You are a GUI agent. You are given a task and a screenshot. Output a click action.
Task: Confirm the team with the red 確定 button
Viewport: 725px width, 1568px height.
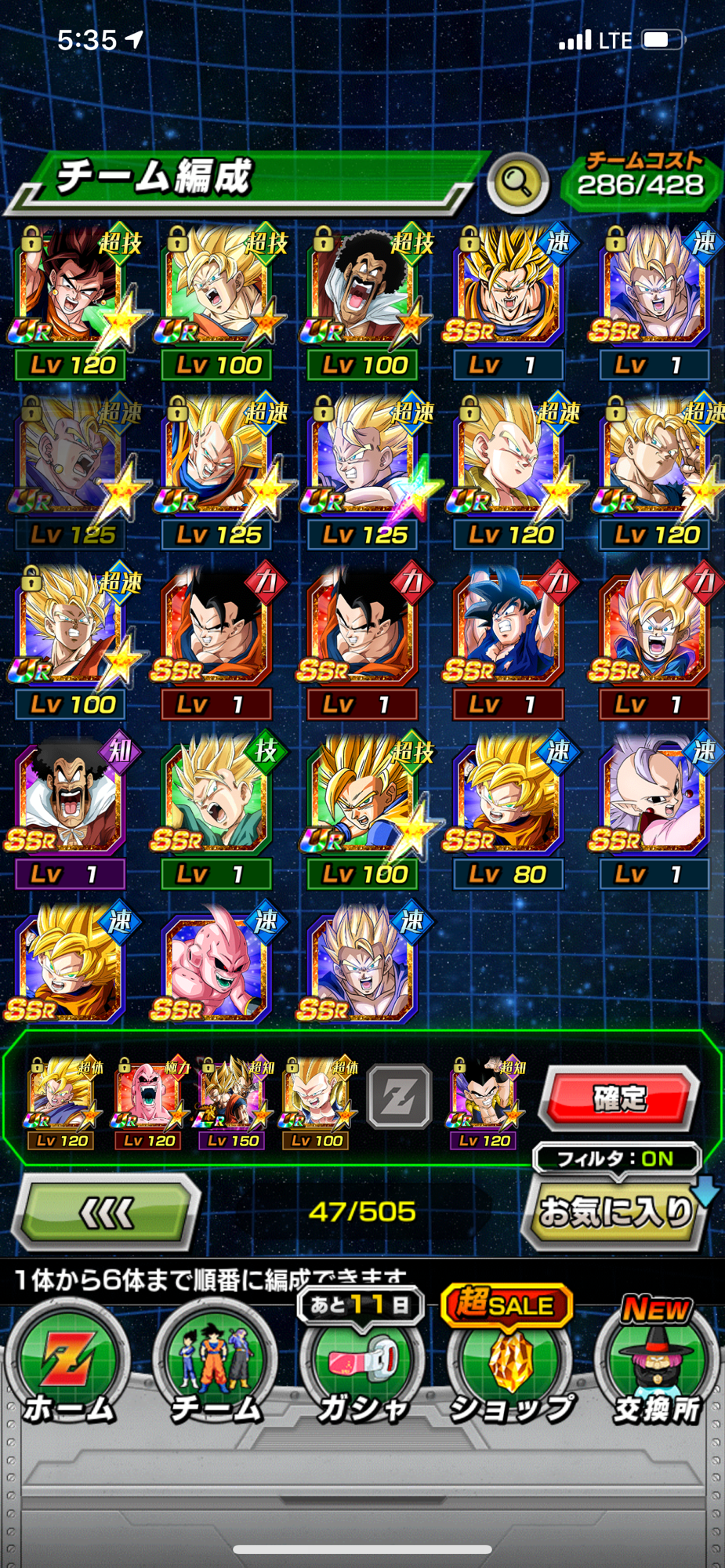pos(619,1098)
